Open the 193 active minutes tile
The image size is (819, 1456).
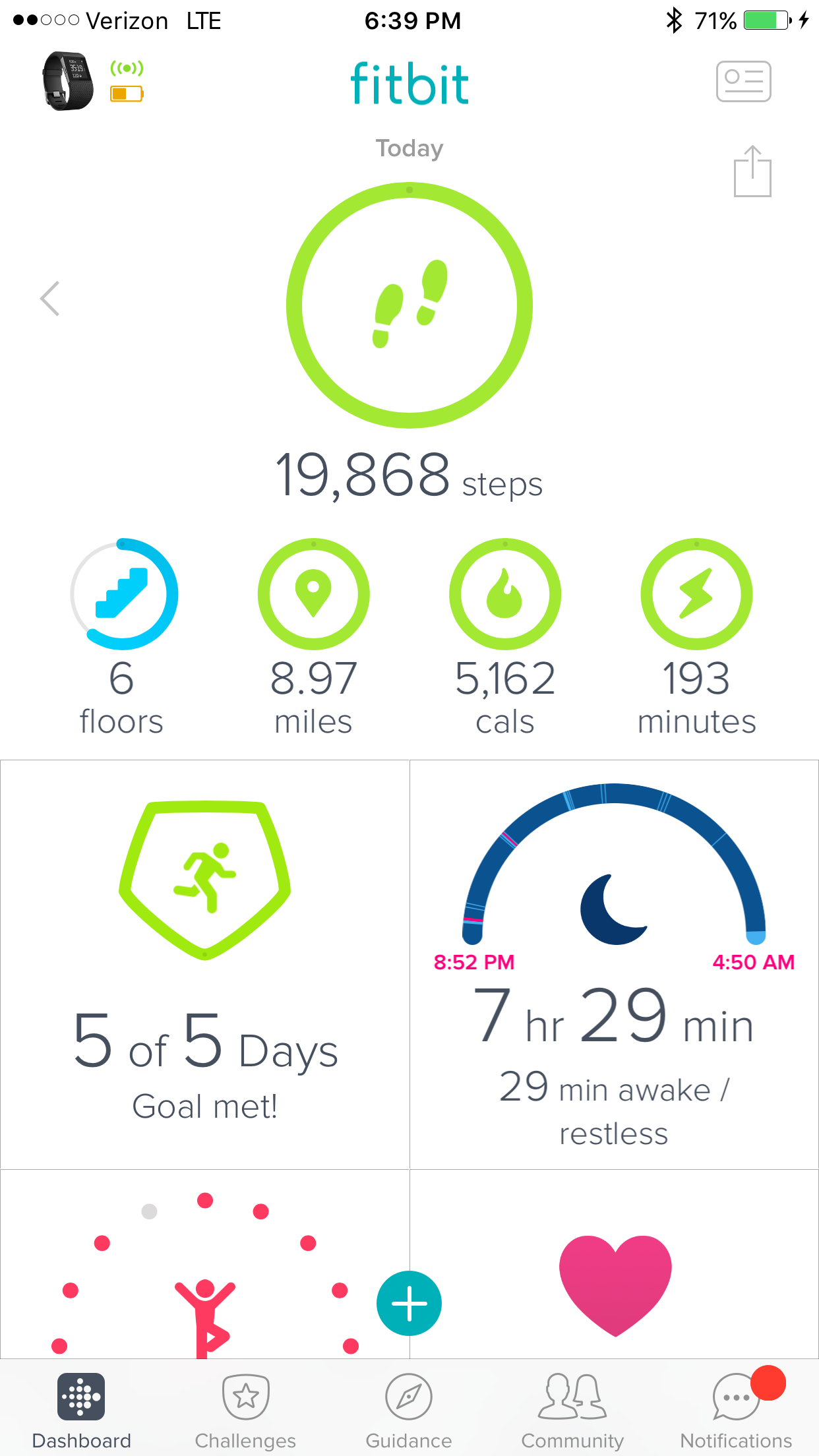click(x=696, y=594)
